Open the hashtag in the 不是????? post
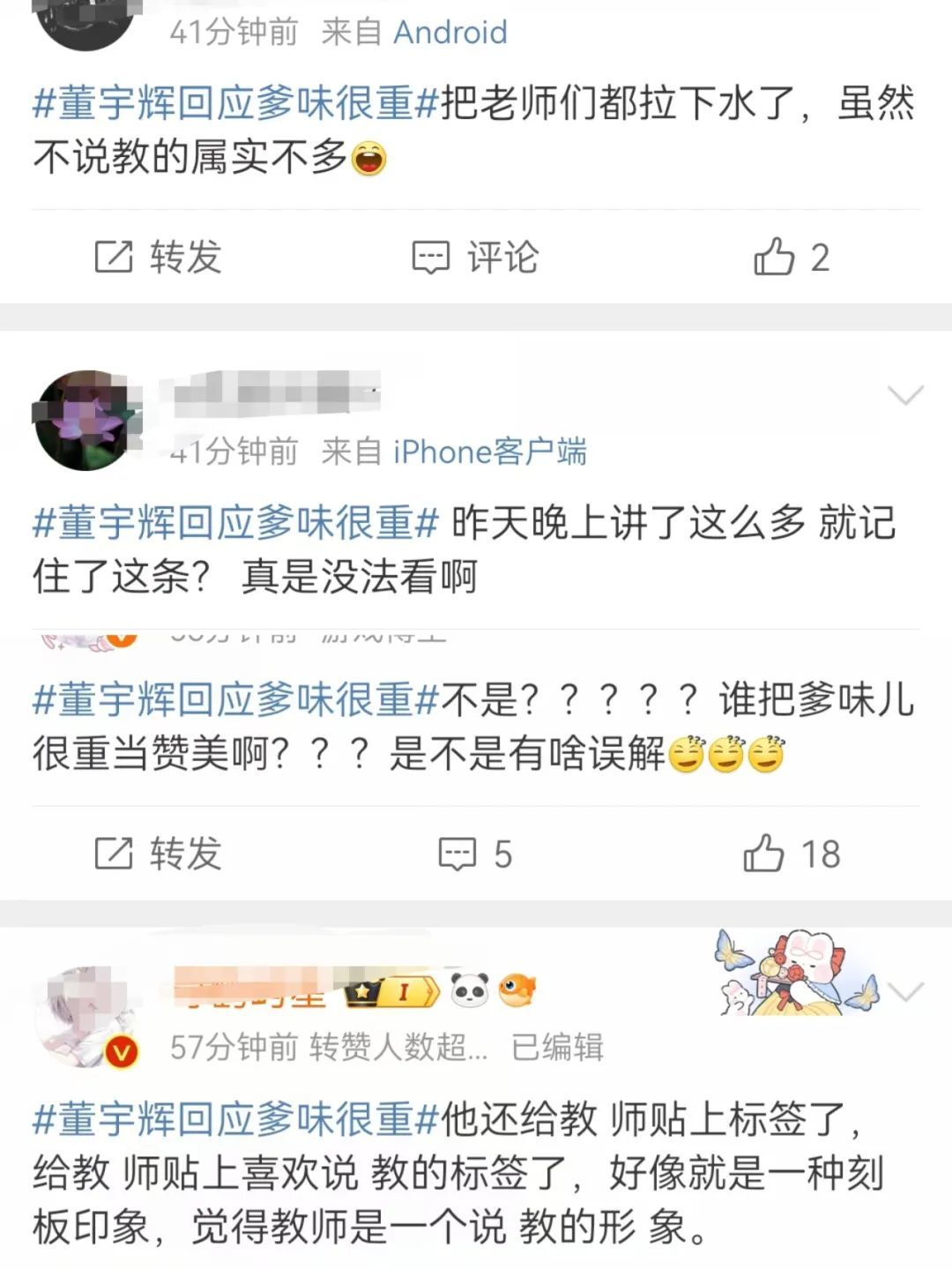 click(x=236, y=700)
